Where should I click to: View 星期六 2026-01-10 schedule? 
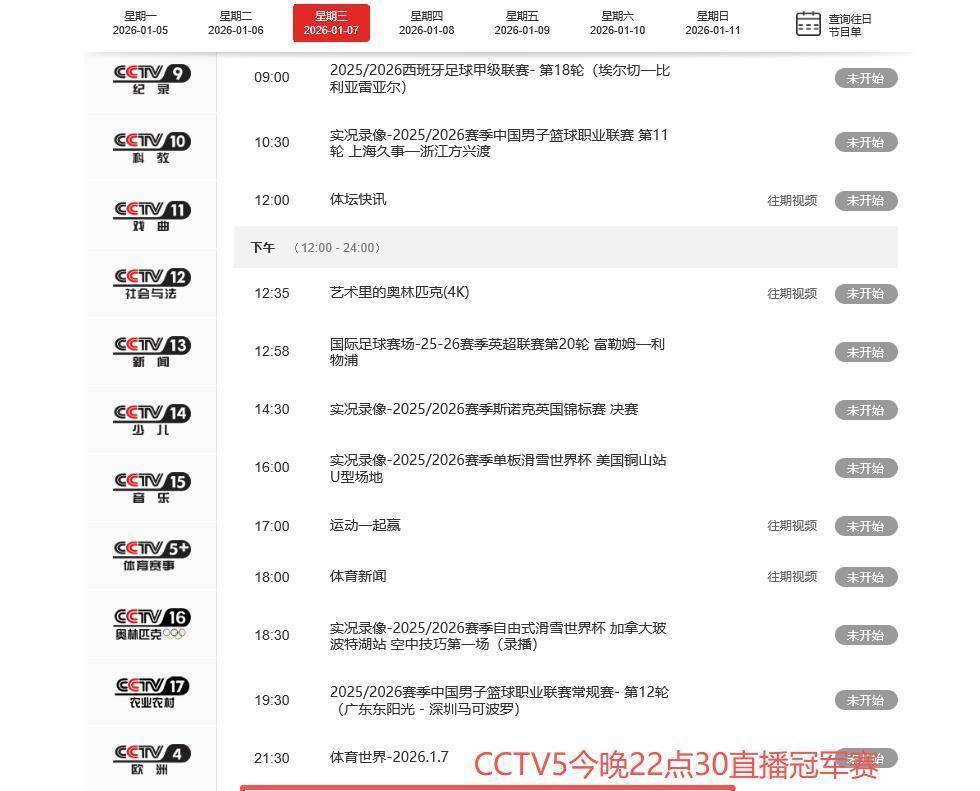617,23
